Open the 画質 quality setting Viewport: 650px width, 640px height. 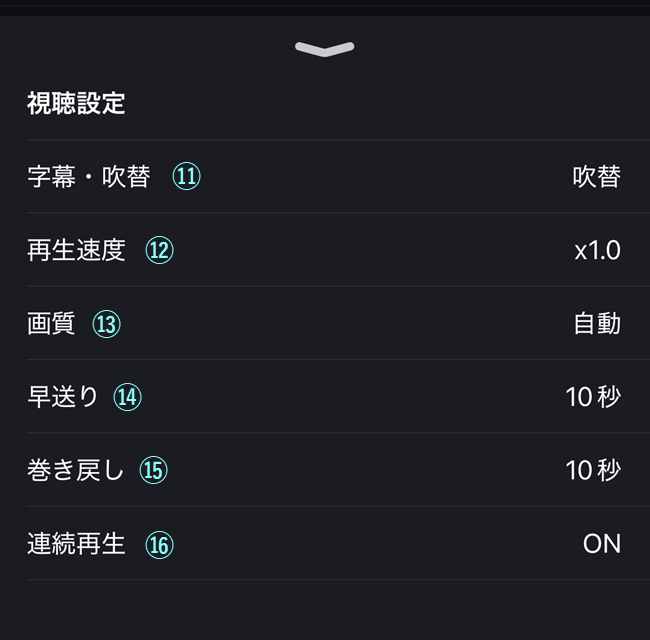[x=324, y=324]
